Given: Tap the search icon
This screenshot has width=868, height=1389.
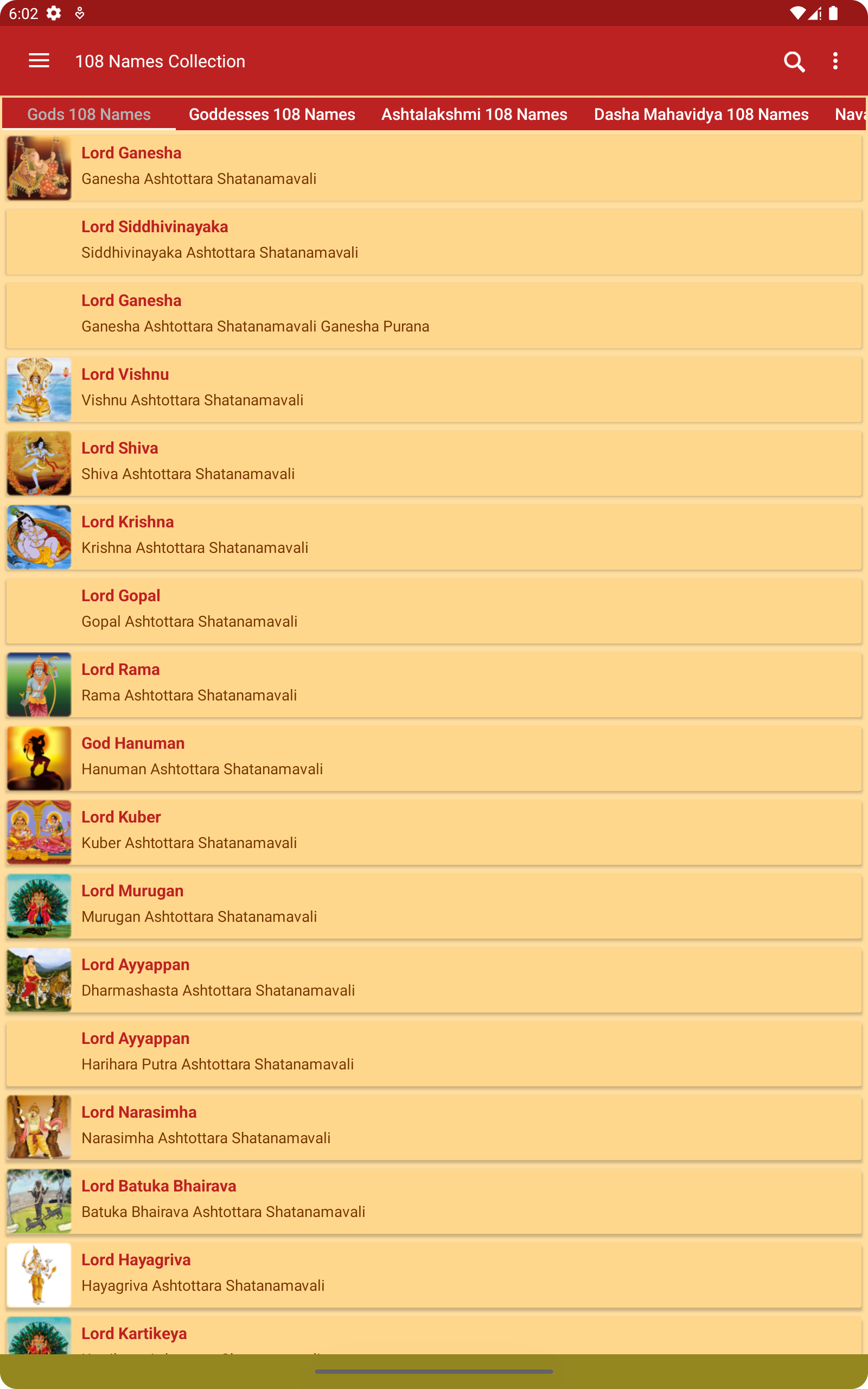Looking at the screenshot, I should (794, 61).
